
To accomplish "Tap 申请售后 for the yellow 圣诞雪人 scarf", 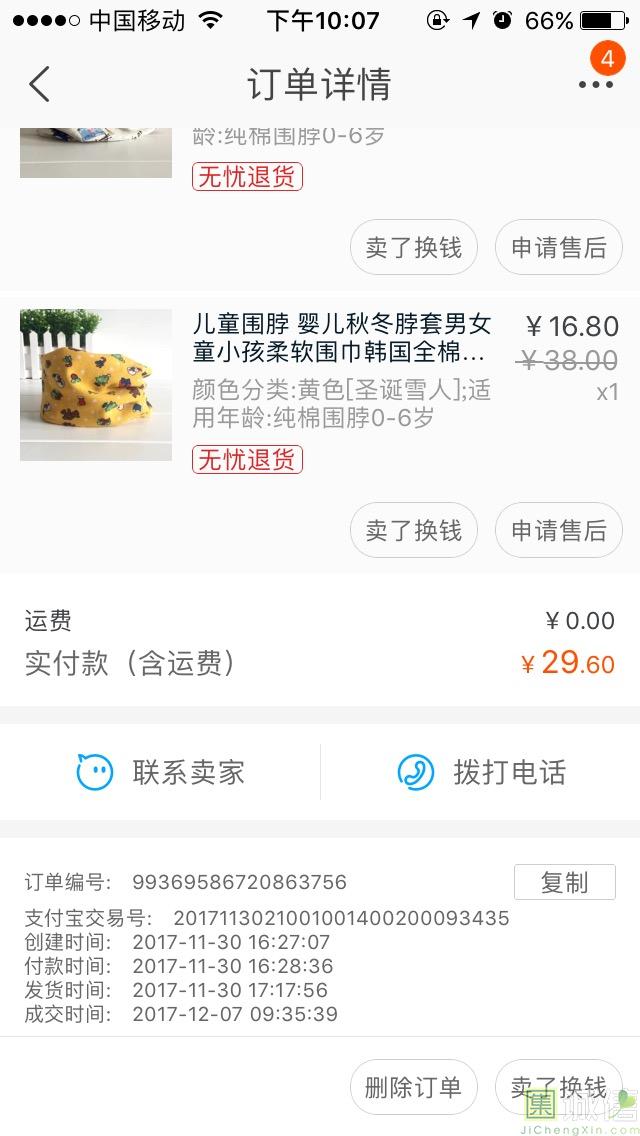I will 558,530.
